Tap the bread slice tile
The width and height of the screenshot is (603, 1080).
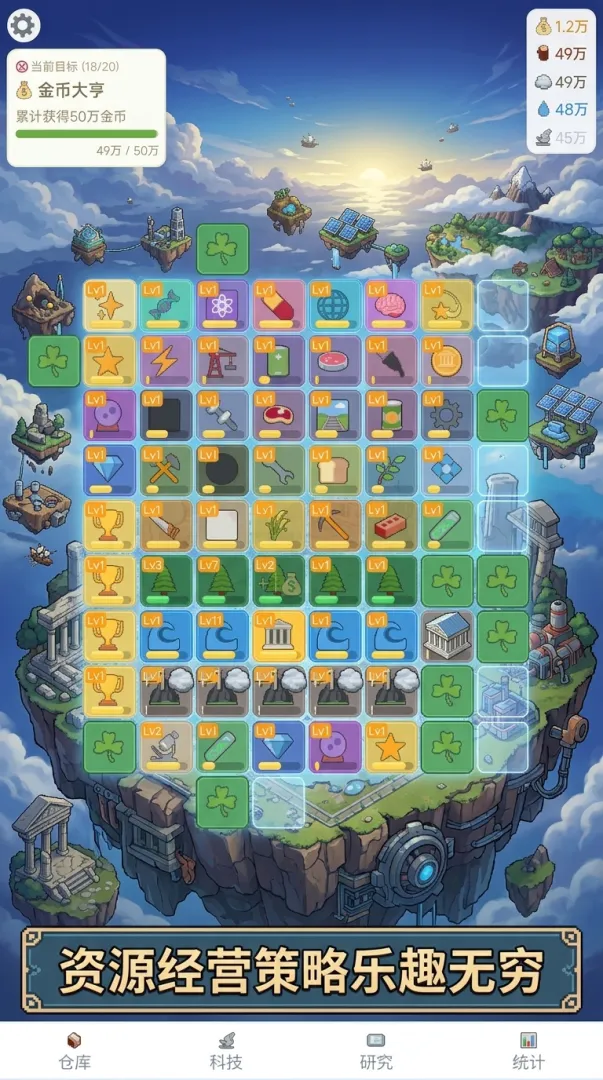tap(335, 470)
